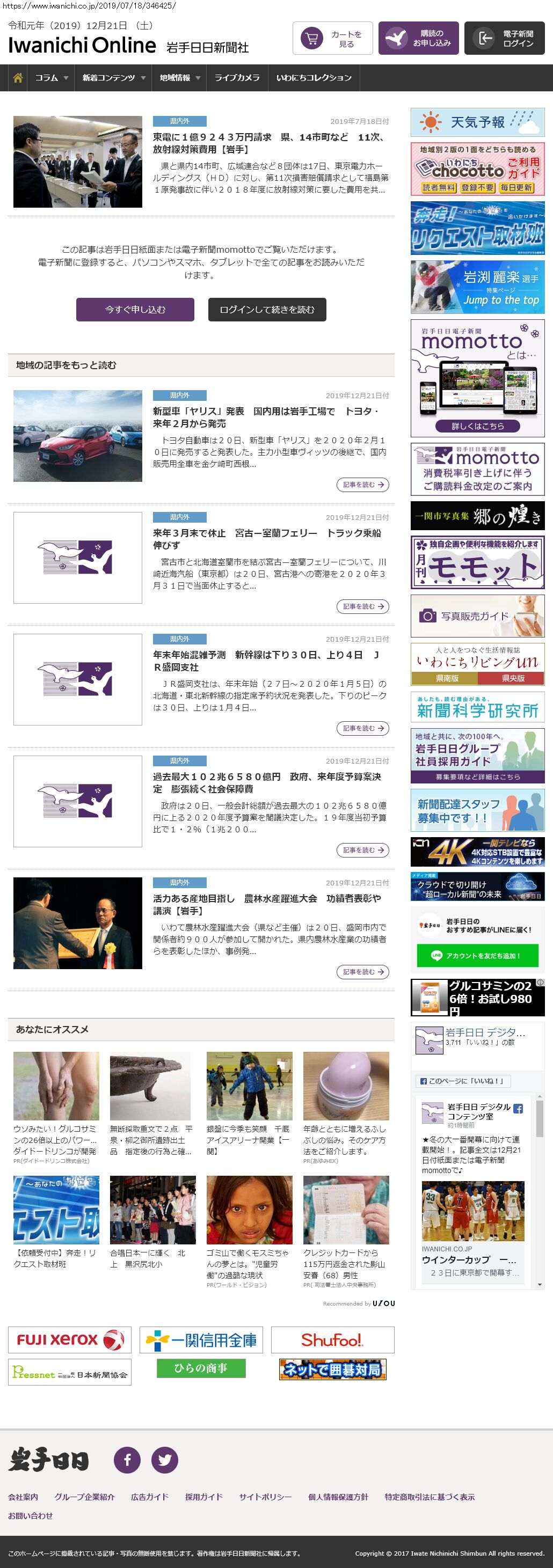
Task: Open いわにちコレクション nav item
Action: tap(314, 78)
